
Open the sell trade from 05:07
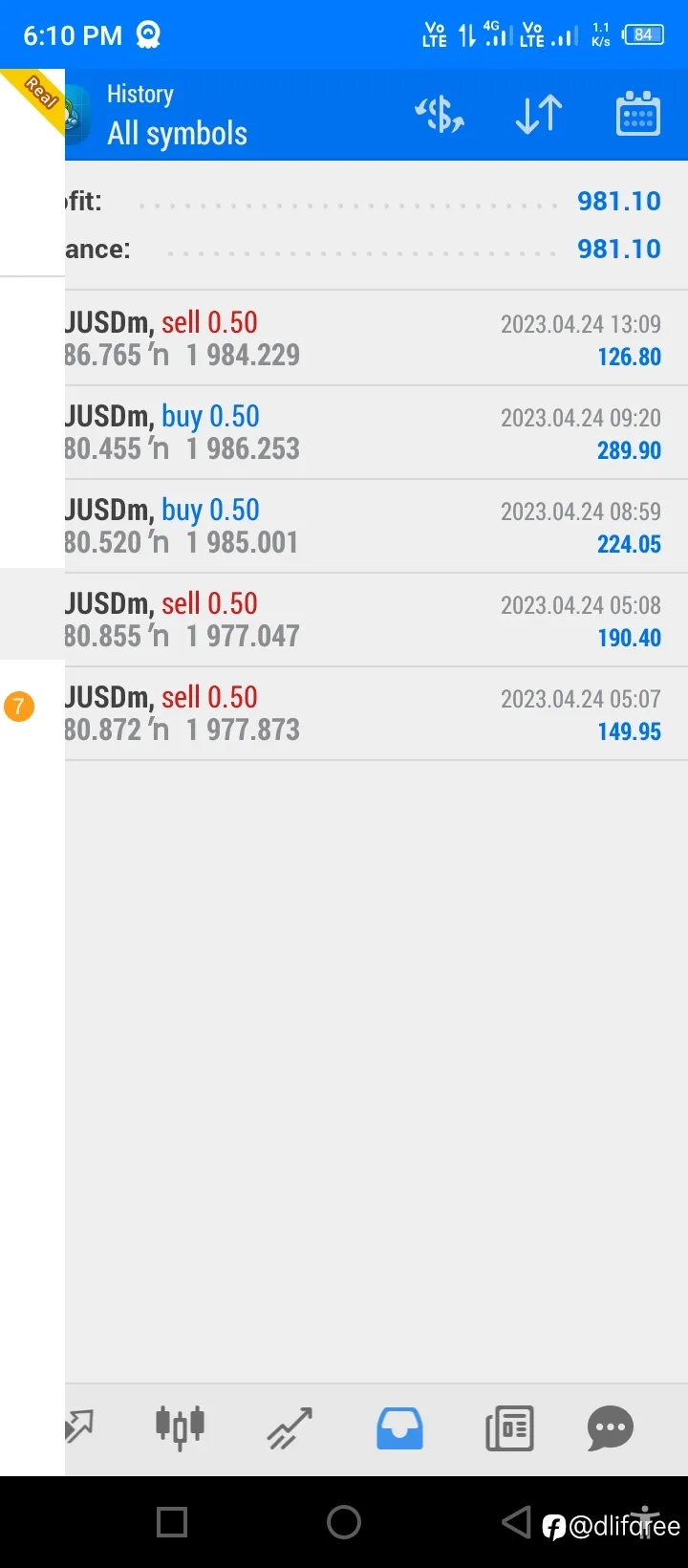coord(376,713)
